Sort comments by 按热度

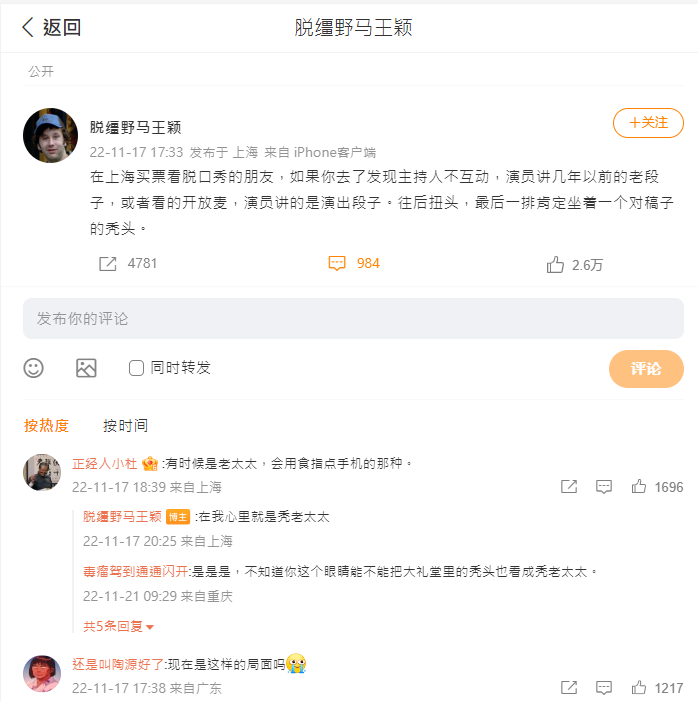click(46, 425)
